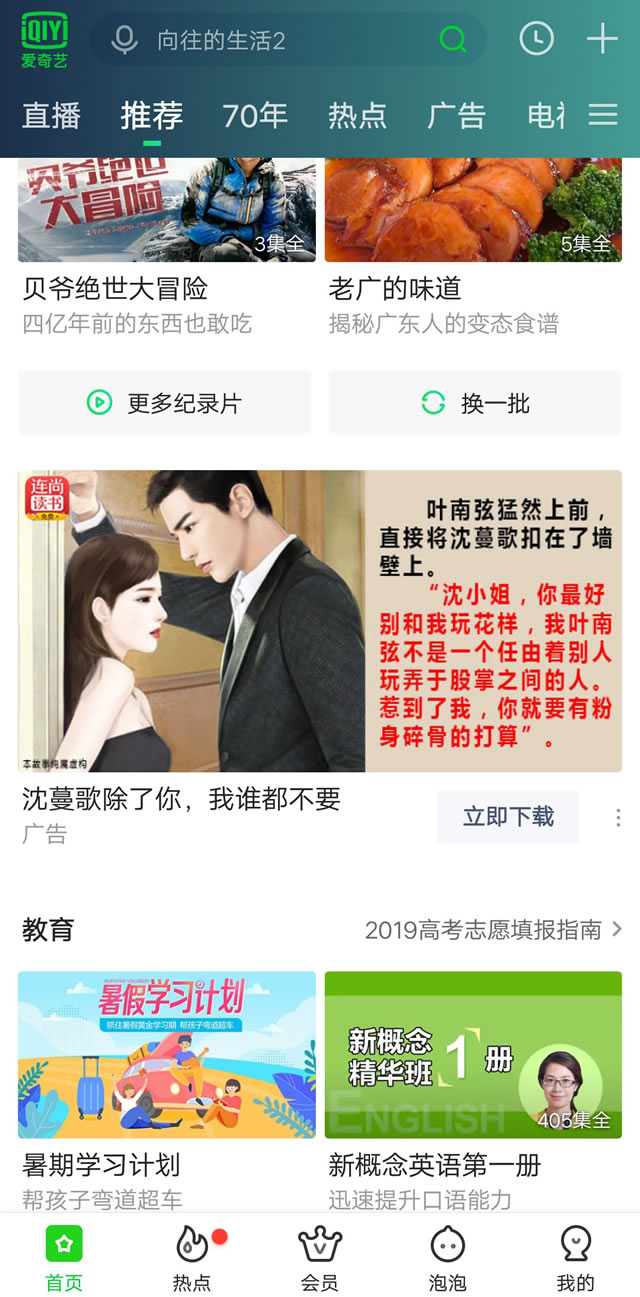This screenshot has height=1297, width=640.
Task: Tap the green search magnifier icon
Action: [453, 40]
